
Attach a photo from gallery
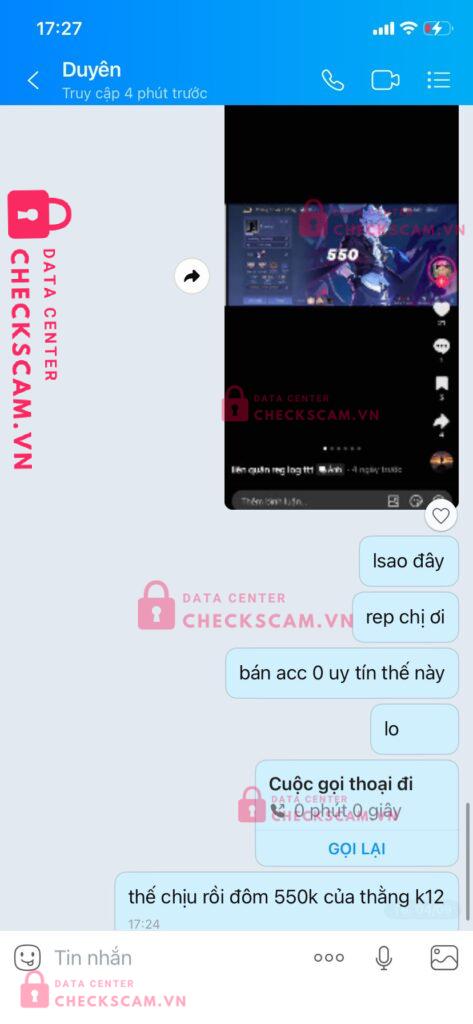pyautogui.click(x=444, y=958)
